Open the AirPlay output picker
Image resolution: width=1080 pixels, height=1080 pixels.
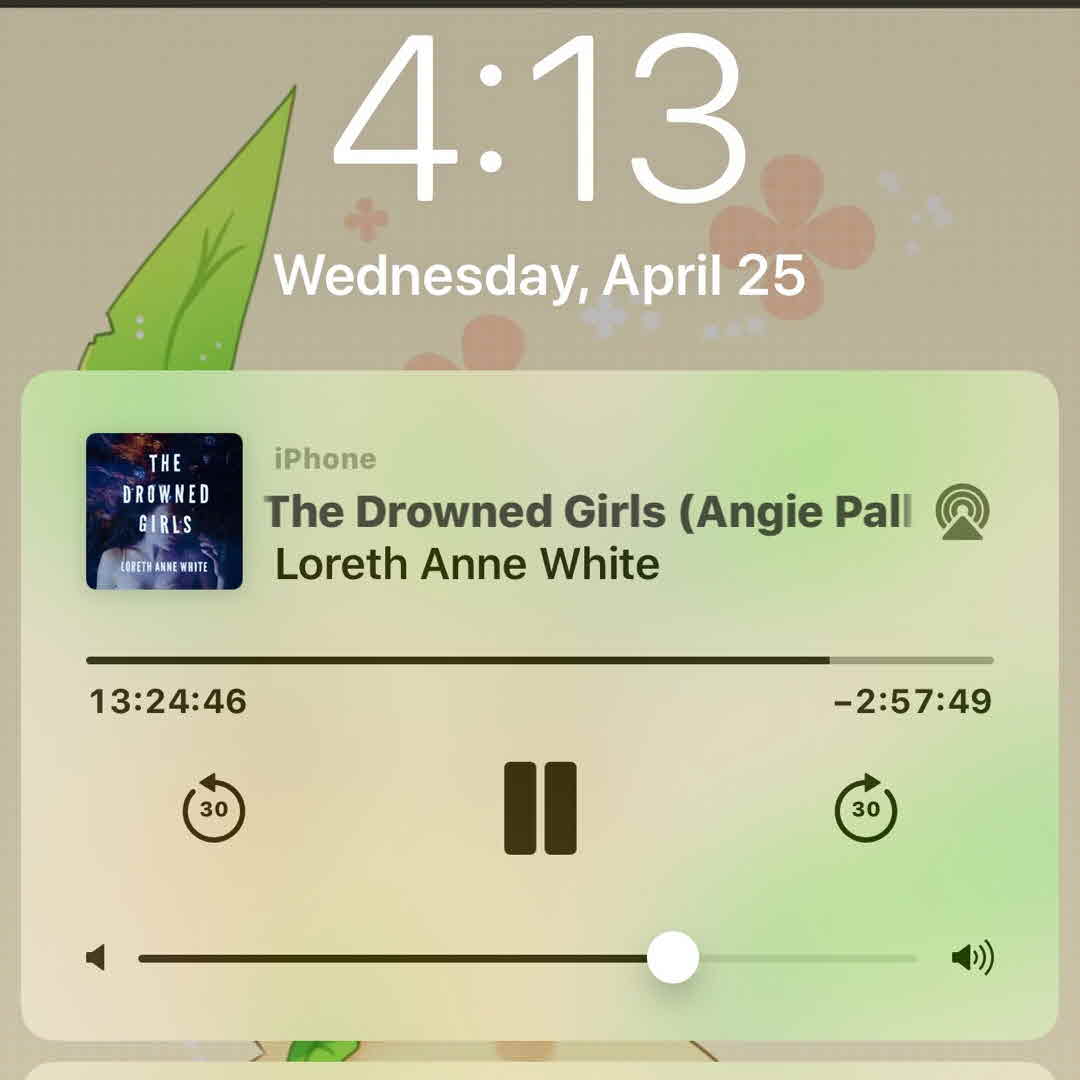click(x=964, y=512)
